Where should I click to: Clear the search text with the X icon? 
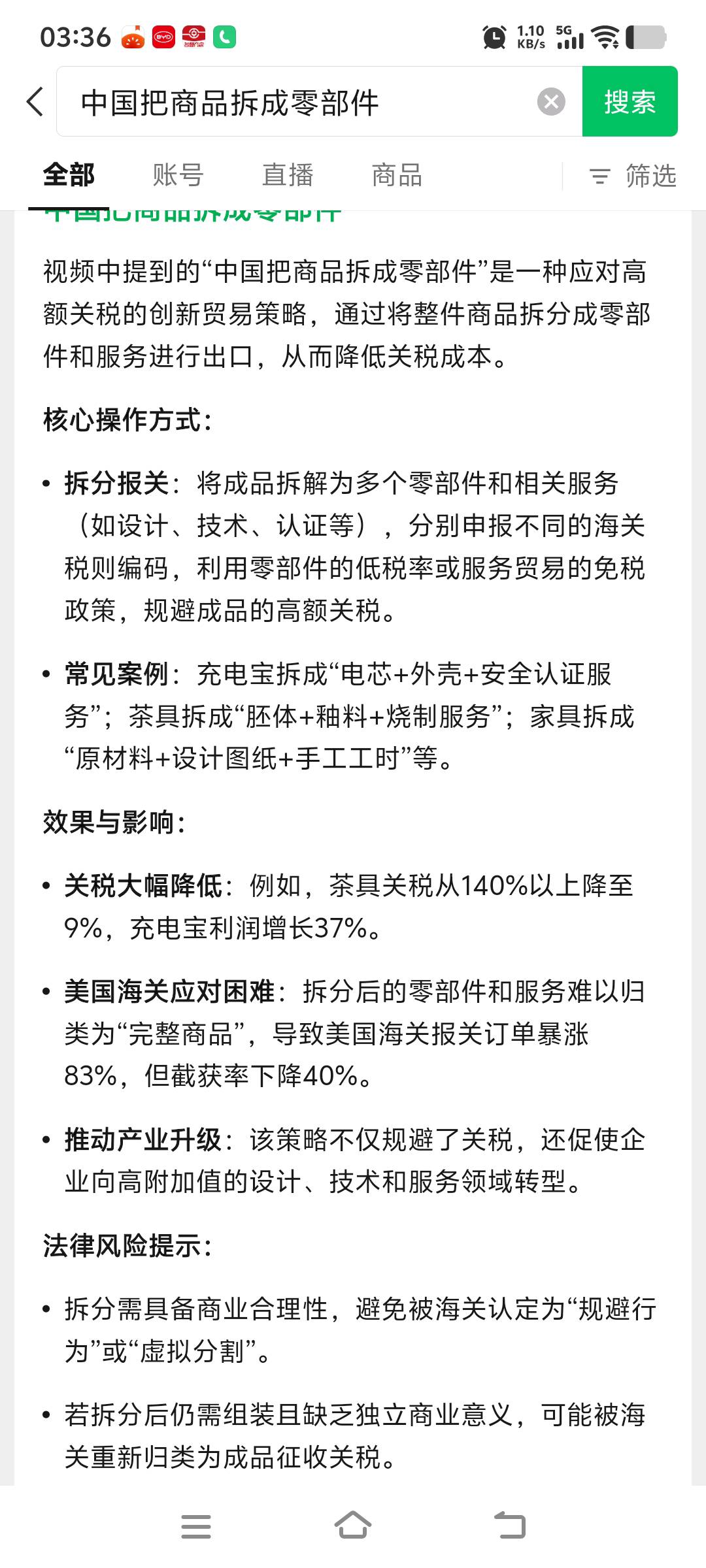[551, 102]
